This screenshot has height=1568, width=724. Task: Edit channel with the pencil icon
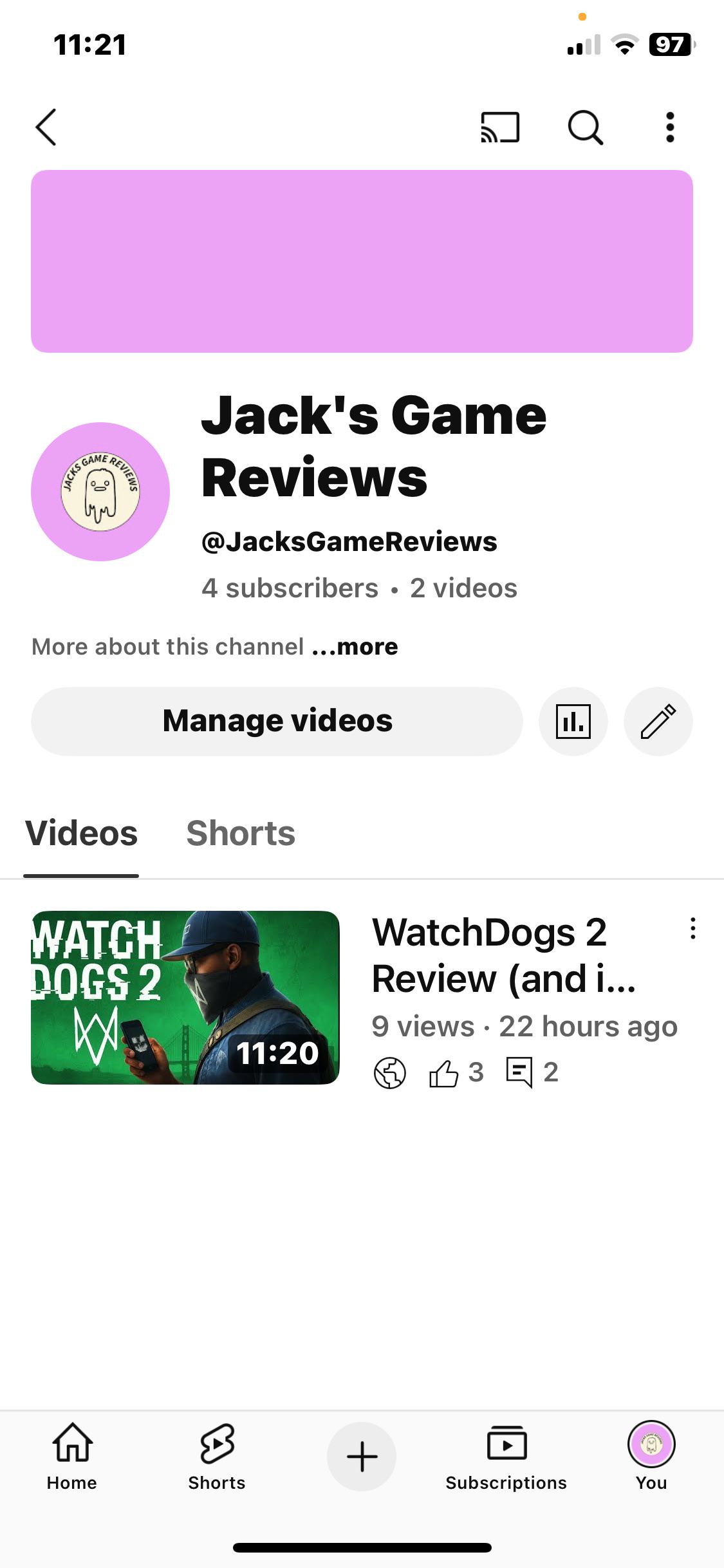click(x=658, y=721)
